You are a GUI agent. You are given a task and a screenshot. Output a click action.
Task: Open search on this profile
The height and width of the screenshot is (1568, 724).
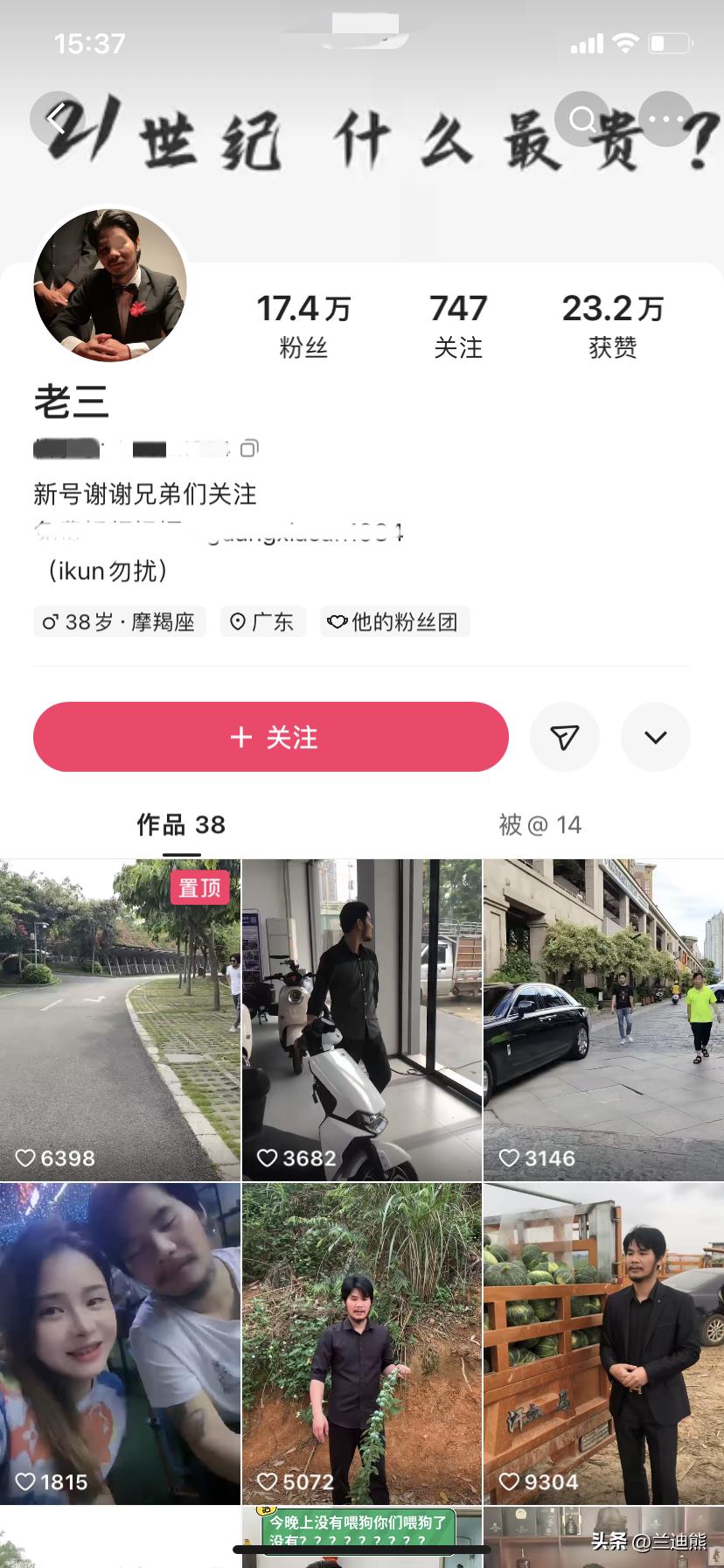(581, 118)
